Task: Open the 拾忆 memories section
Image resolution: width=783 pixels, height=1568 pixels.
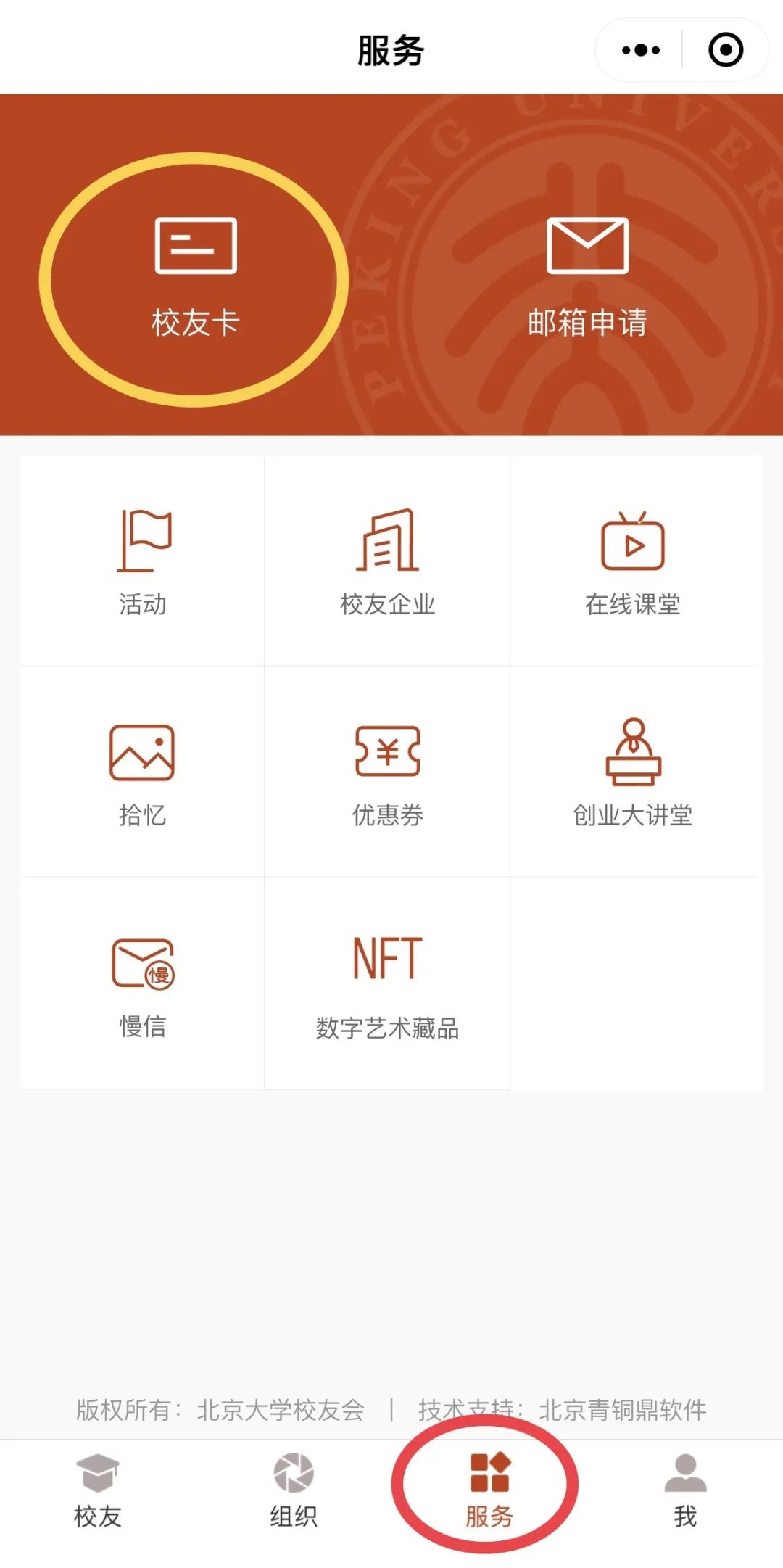Action: (x=143, y=772)
